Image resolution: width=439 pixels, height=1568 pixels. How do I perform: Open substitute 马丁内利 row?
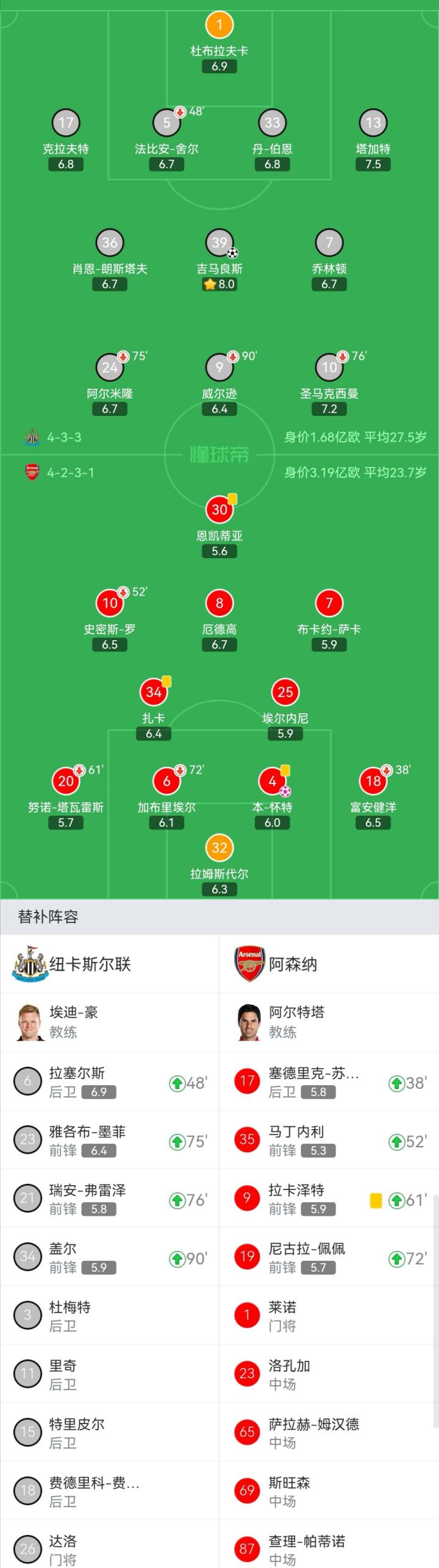(x=329, y=1139)
